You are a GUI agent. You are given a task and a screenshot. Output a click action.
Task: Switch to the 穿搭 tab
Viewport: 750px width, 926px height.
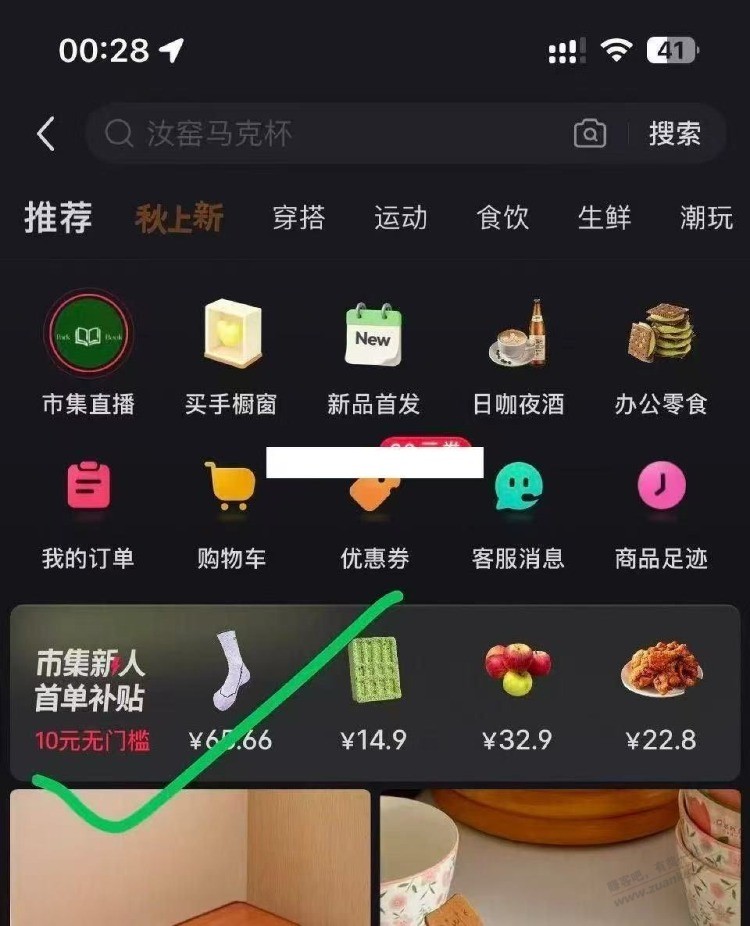(x=298, y=218)
